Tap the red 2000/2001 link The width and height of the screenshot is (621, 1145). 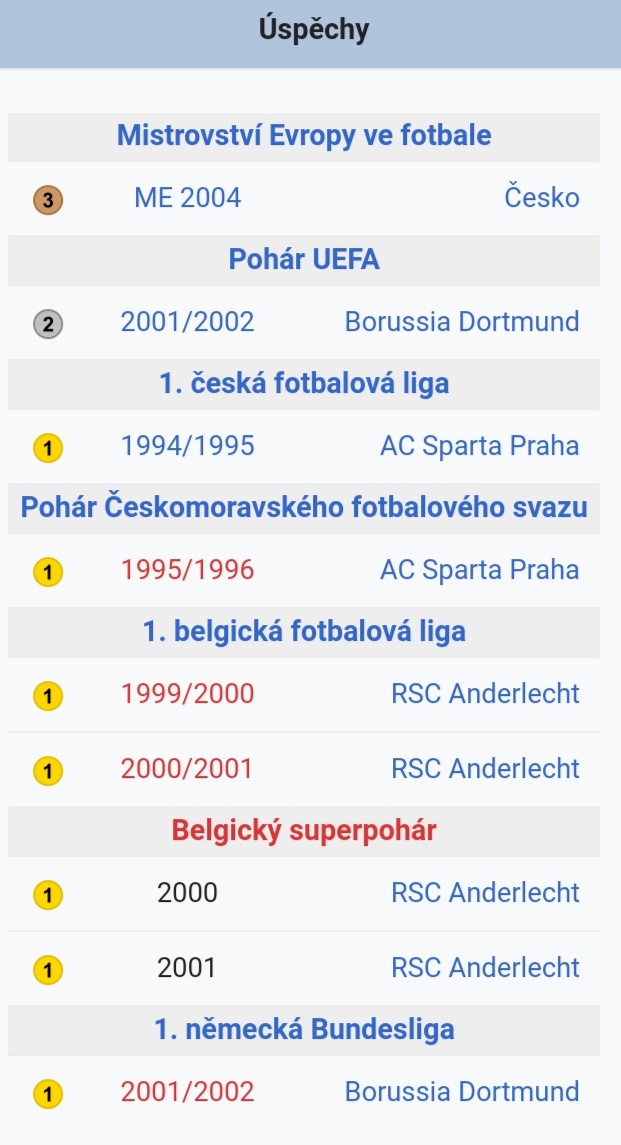point(187,769)
